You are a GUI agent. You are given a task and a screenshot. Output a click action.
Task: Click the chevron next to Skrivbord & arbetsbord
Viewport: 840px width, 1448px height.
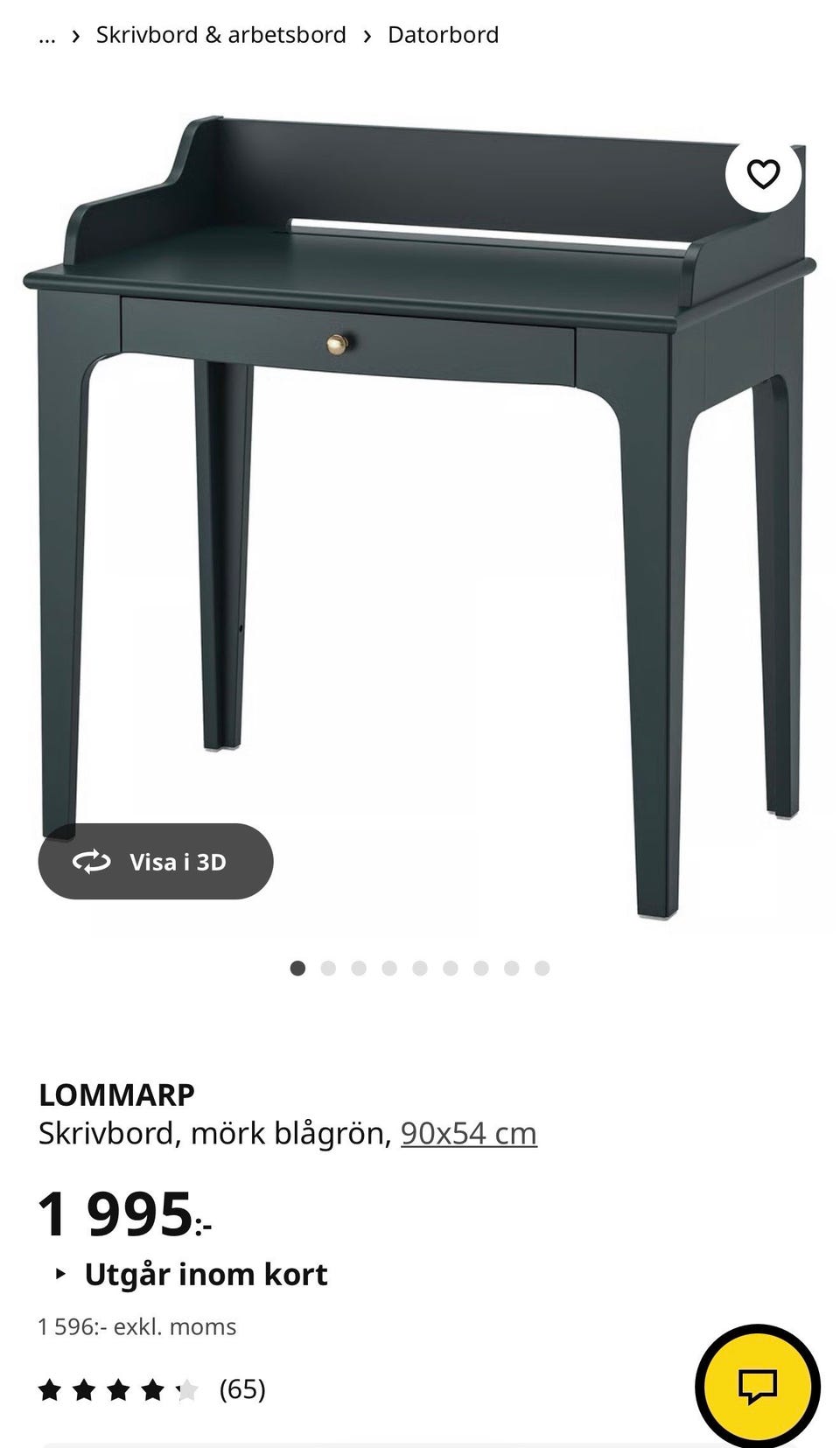pos(76,35)
